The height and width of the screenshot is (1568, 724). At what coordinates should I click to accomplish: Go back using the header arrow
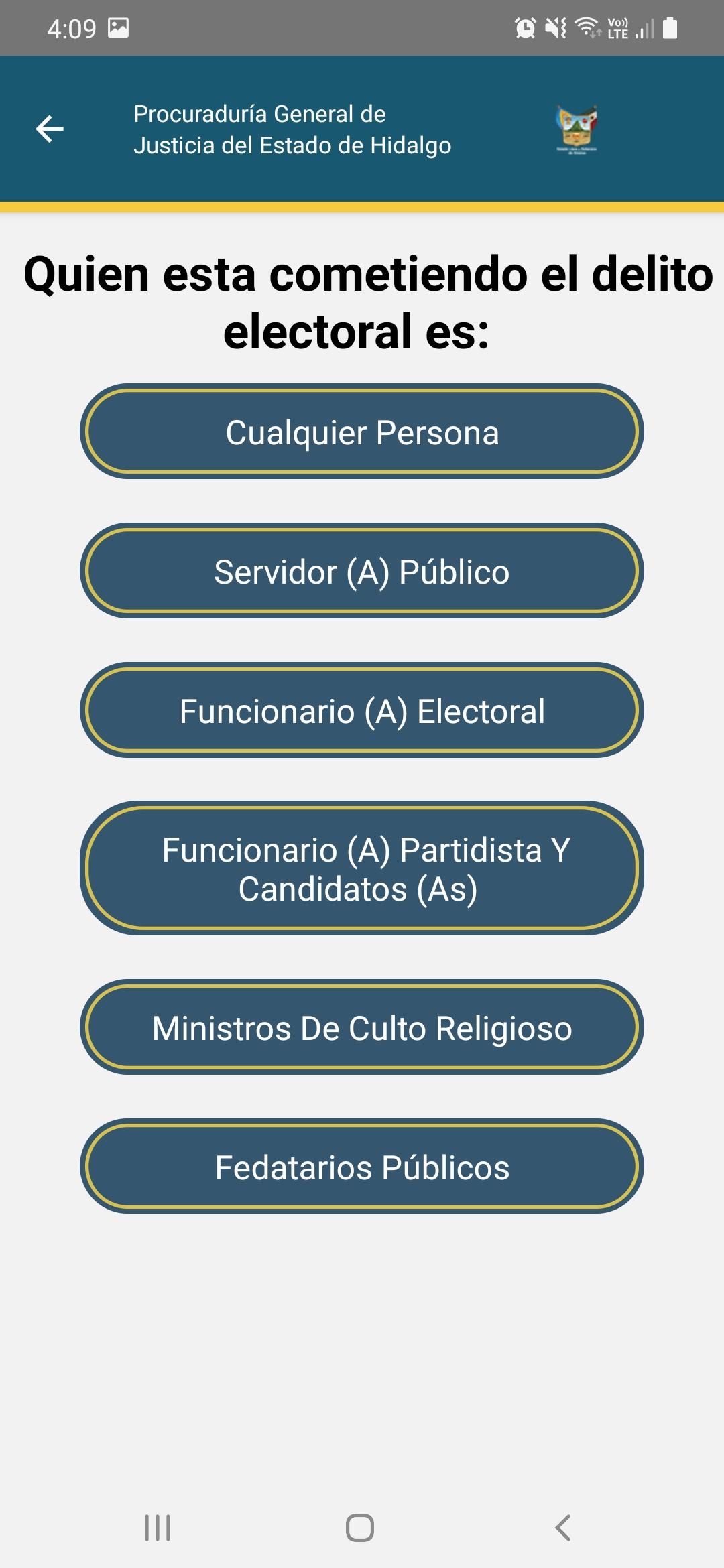coord(50,129)
